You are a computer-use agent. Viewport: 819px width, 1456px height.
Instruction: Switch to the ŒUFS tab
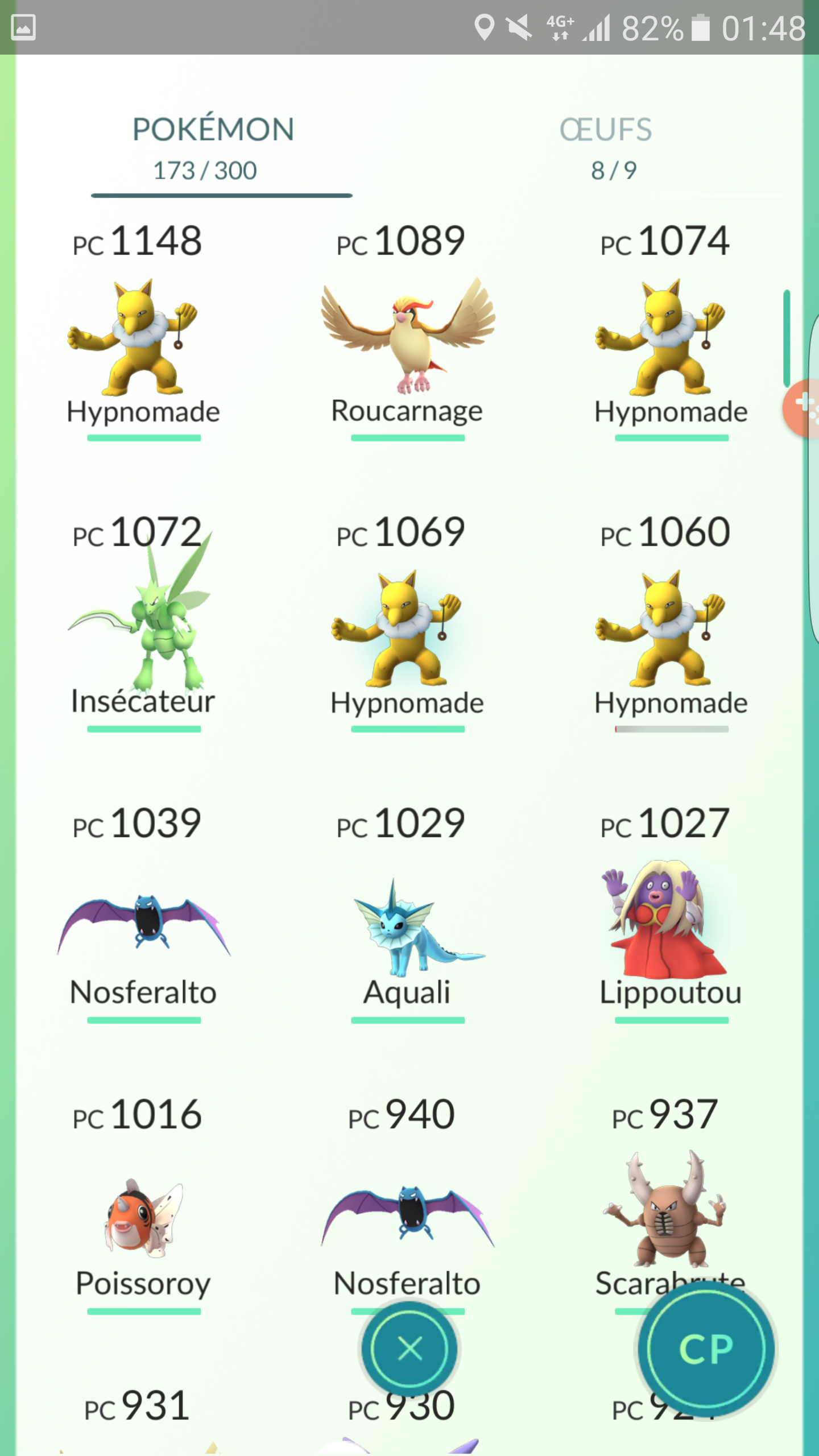coord(607,148)
